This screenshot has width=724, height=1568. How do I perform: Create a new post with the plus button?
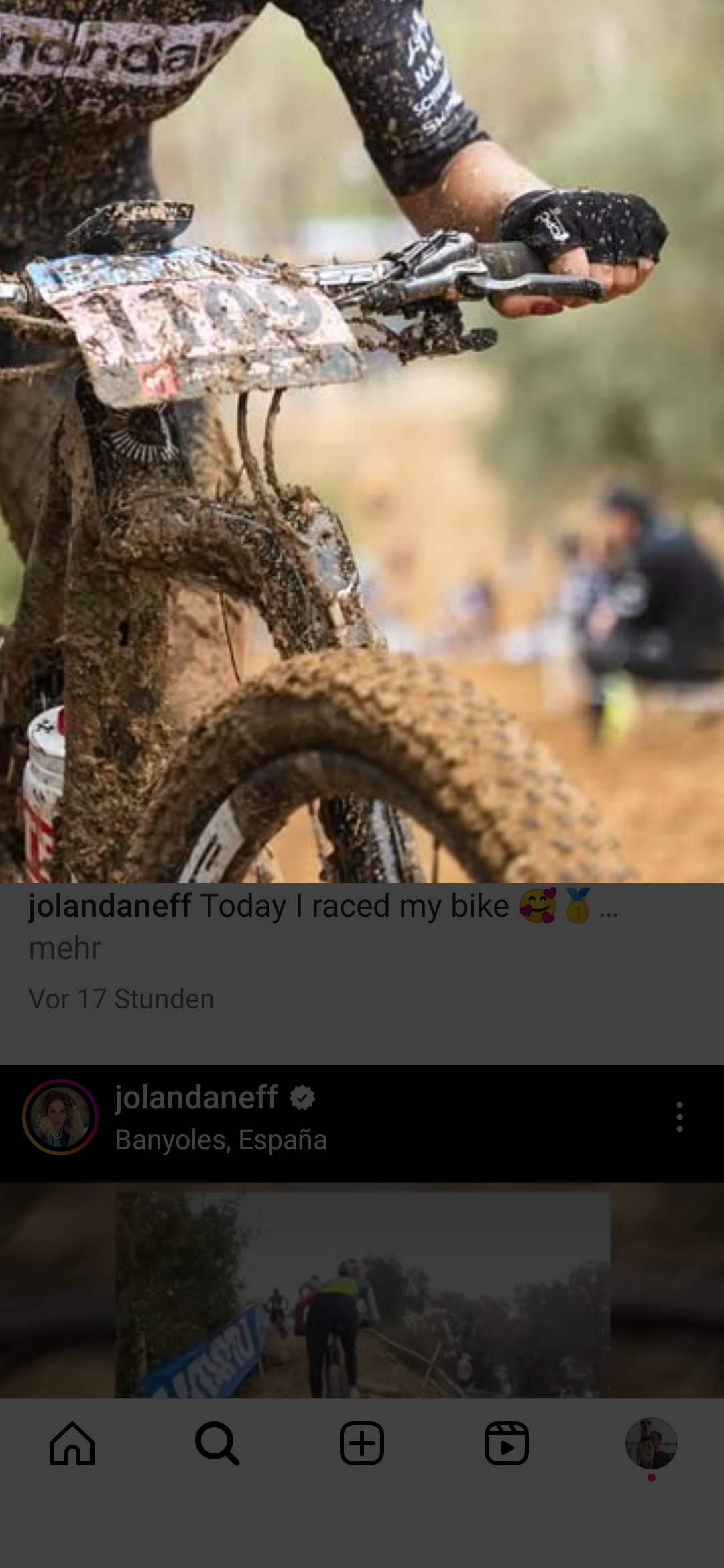pyautogui.click(x=362, y=1443)
